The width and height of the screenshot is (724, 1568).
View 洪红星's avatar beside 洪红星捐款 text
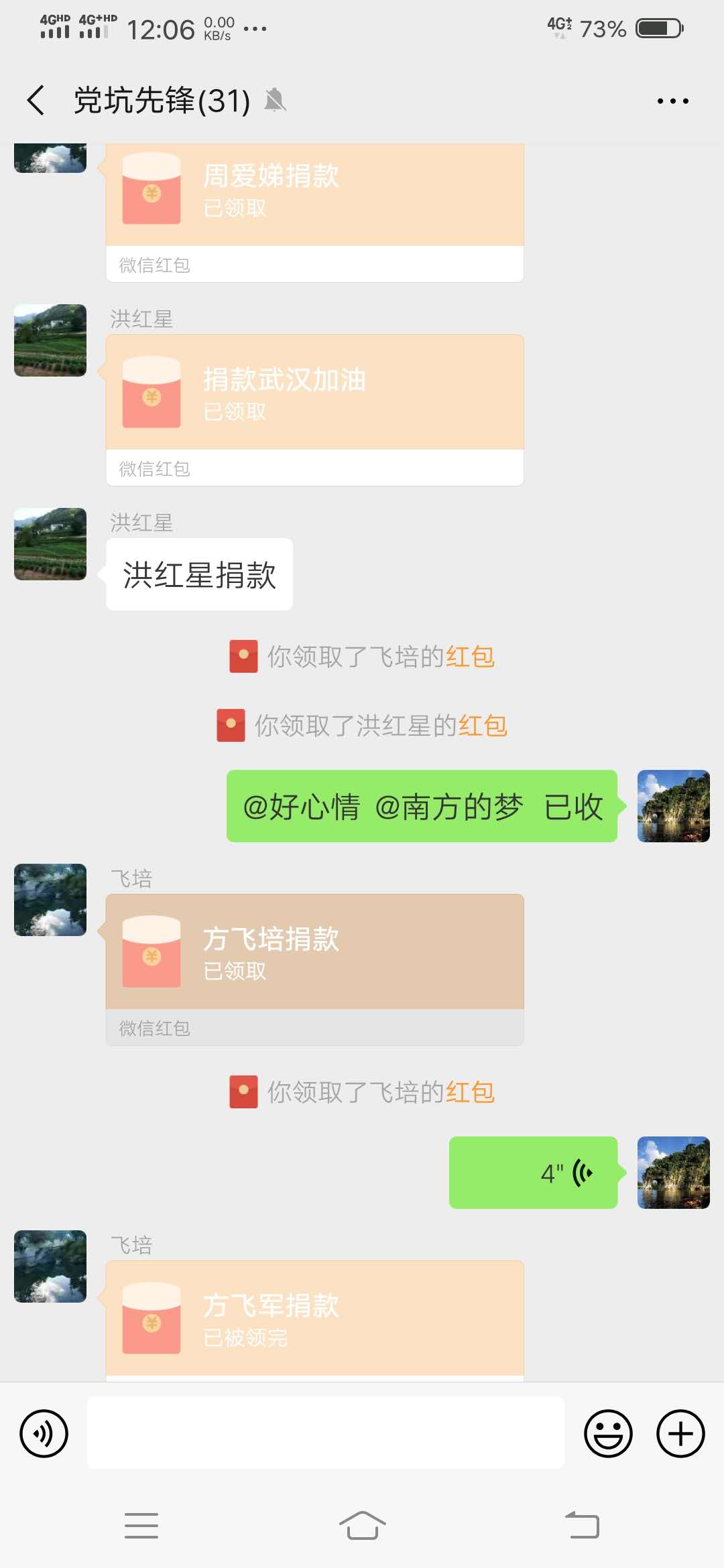click(x=50, y=544)
